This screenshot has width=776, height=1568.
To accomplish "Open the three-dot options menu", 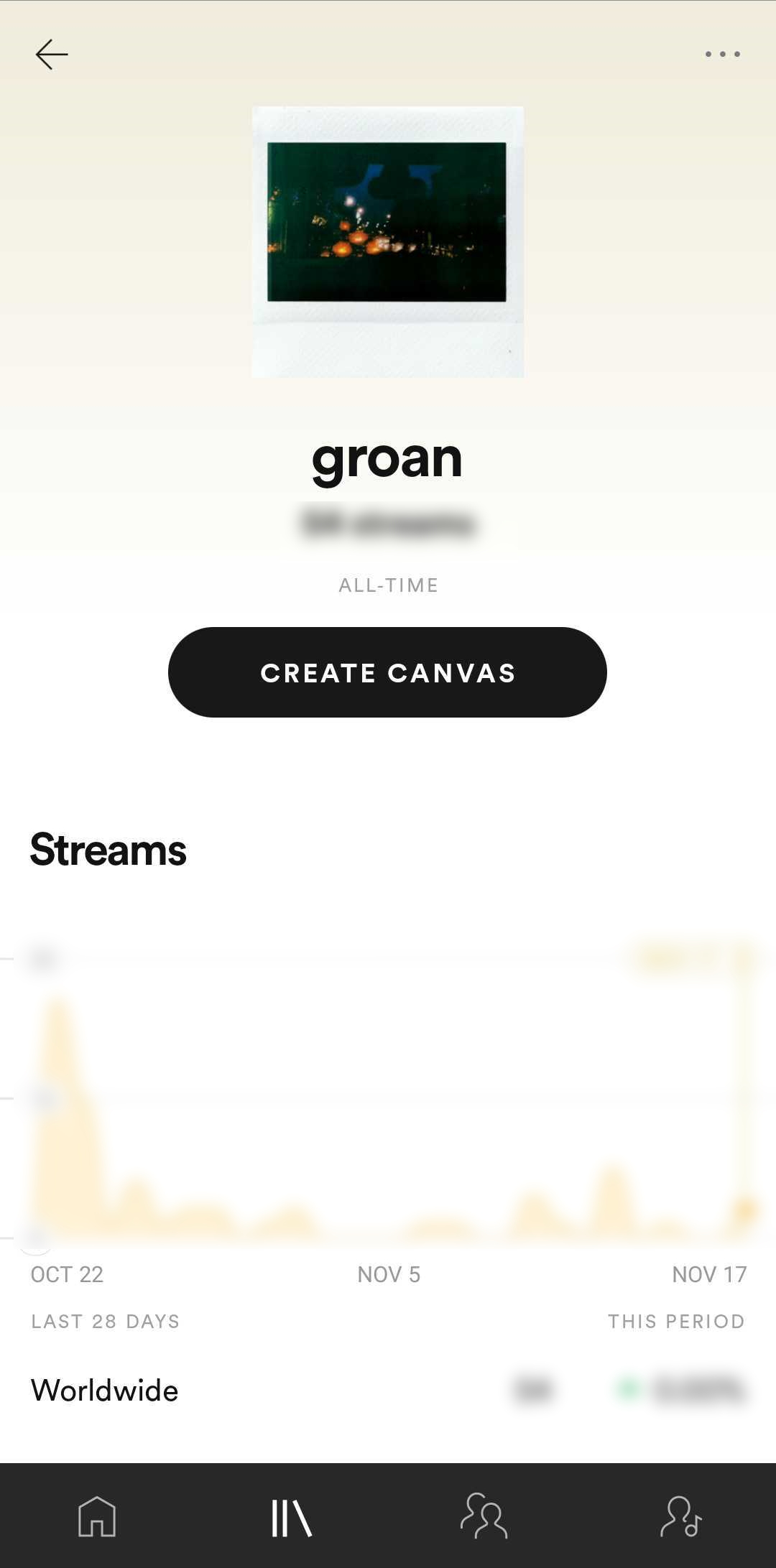I will point(723,54).
